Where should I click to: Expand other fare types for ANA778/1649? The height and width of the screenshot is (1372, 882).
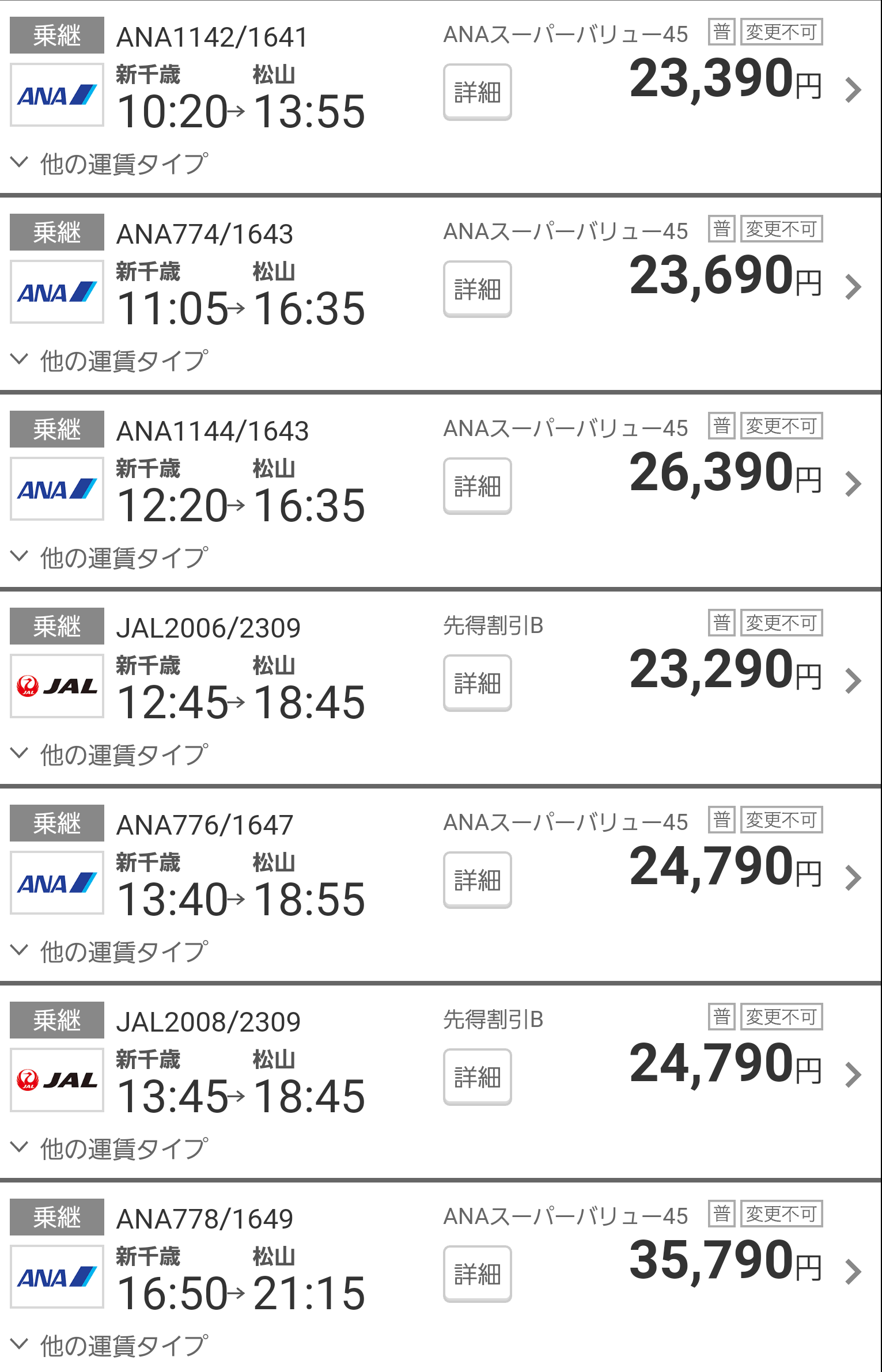[109, 1346]
